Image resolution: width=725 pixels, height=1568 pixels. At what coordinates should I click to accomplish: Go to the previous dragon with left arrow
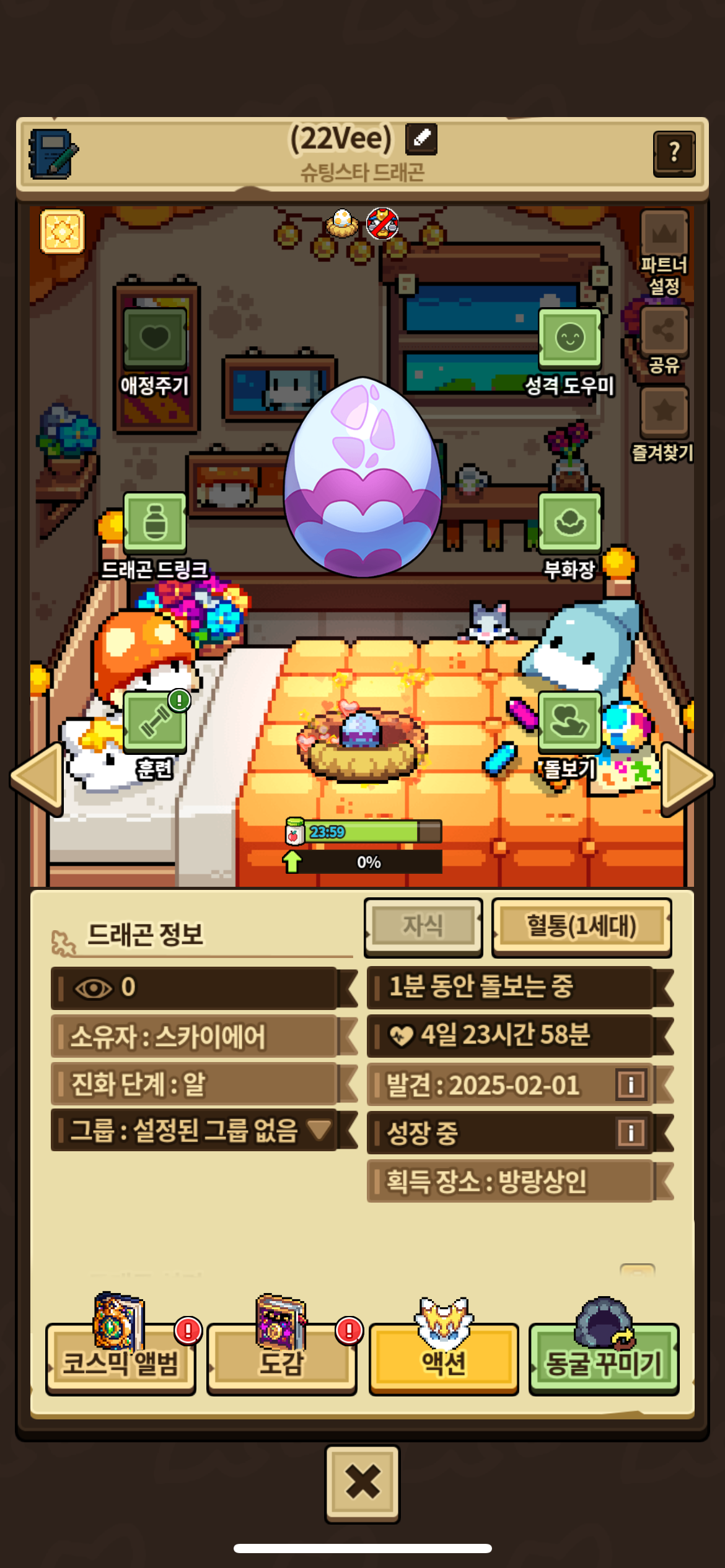click(x=37, y=777)
